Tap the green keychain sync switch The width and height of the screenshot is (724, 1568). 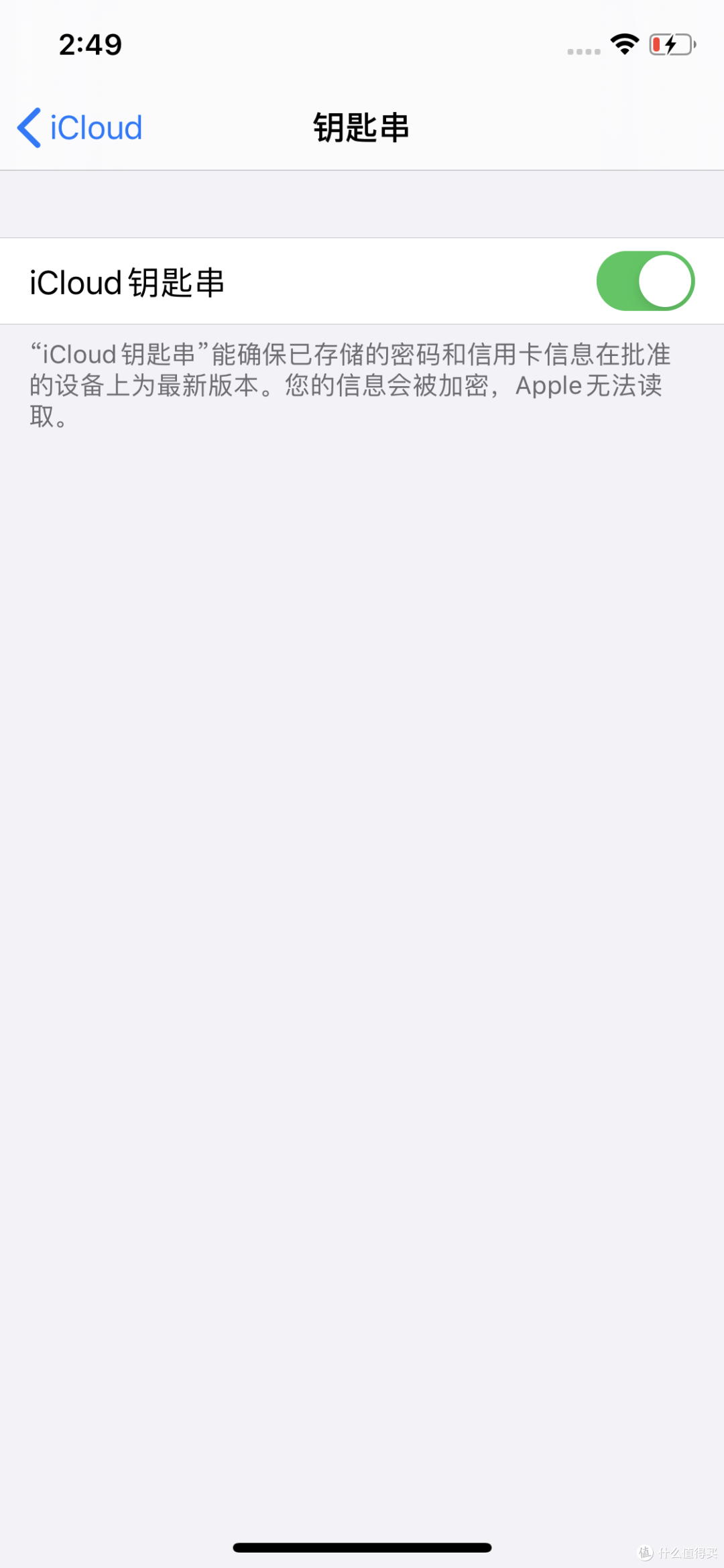pos(646,281)
